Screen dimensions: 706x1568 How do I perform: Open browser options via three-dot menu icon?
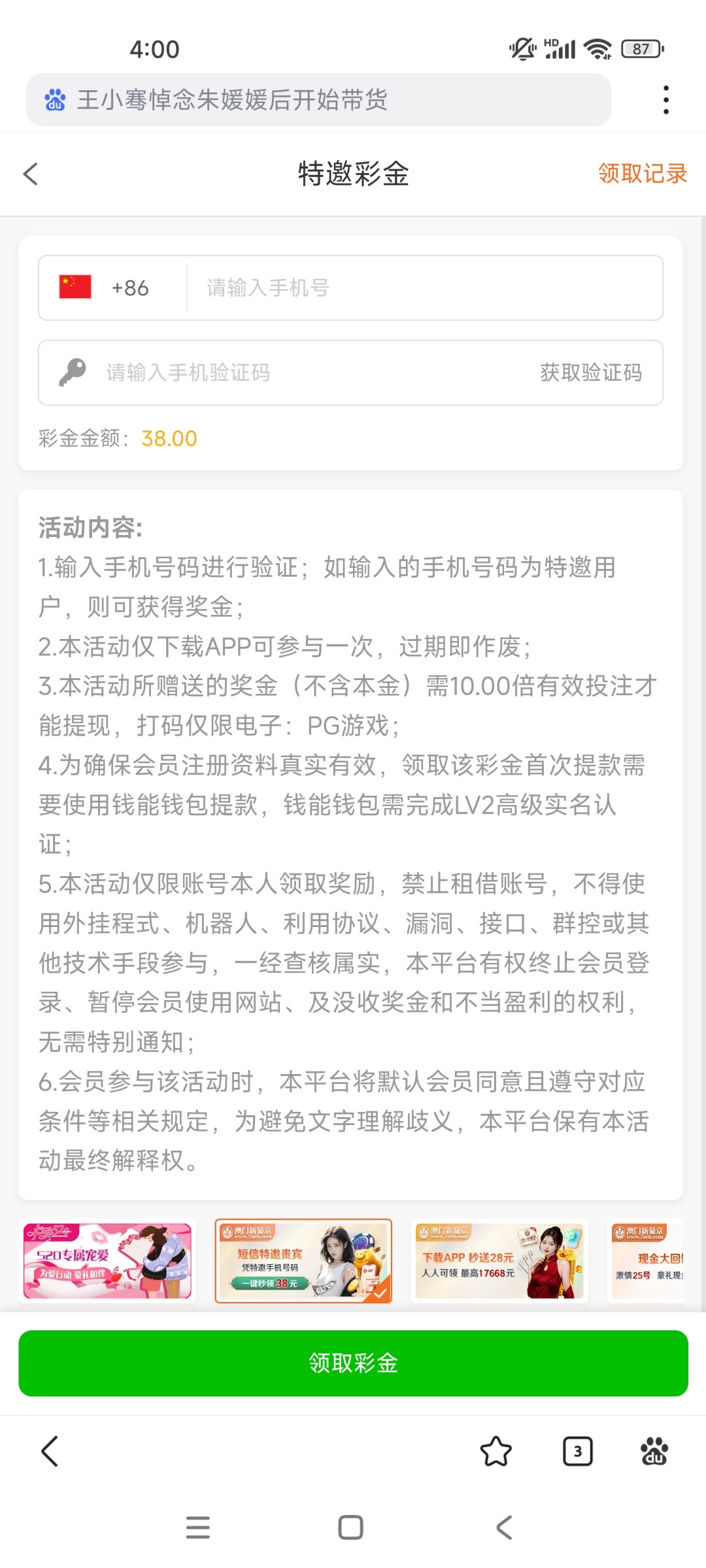(x=665, y=98)
